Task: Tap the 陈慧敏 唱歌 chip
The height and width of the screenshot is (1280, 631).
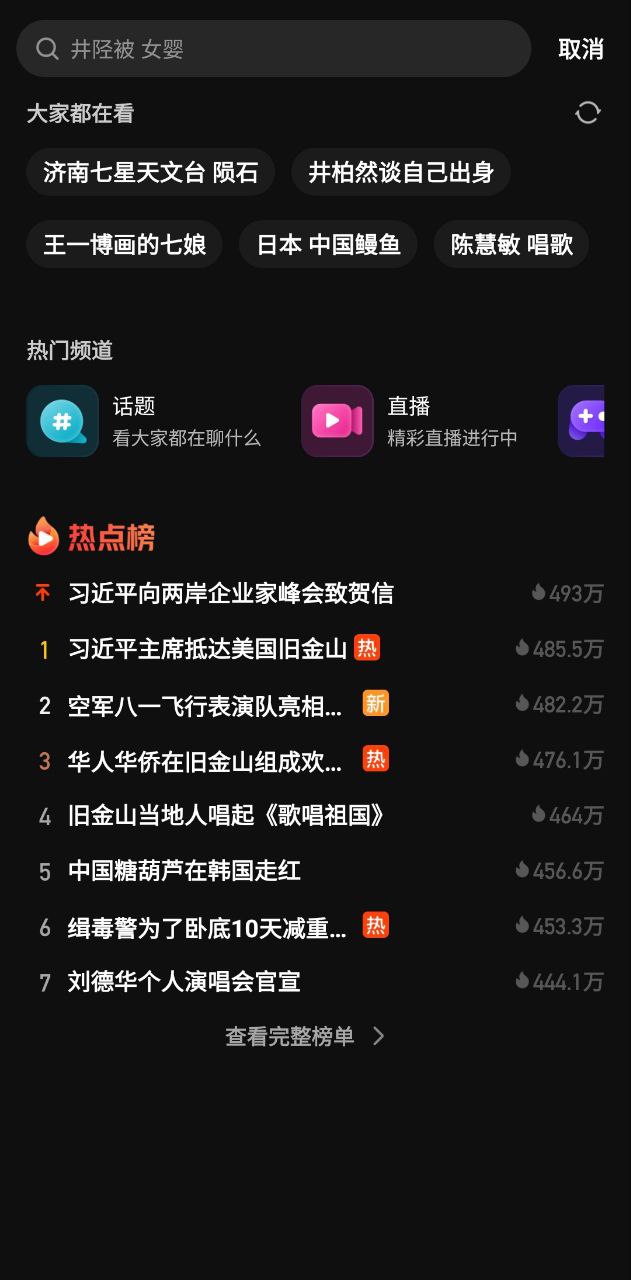Action: point(511,244)
